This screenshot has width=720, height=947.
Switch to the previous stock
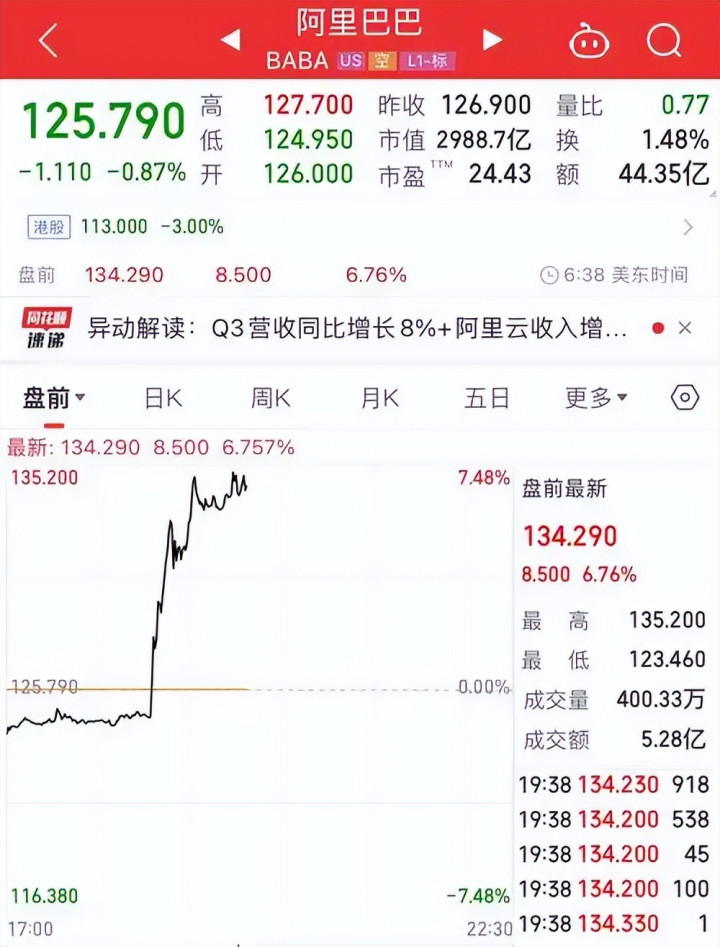pos(231,40)
